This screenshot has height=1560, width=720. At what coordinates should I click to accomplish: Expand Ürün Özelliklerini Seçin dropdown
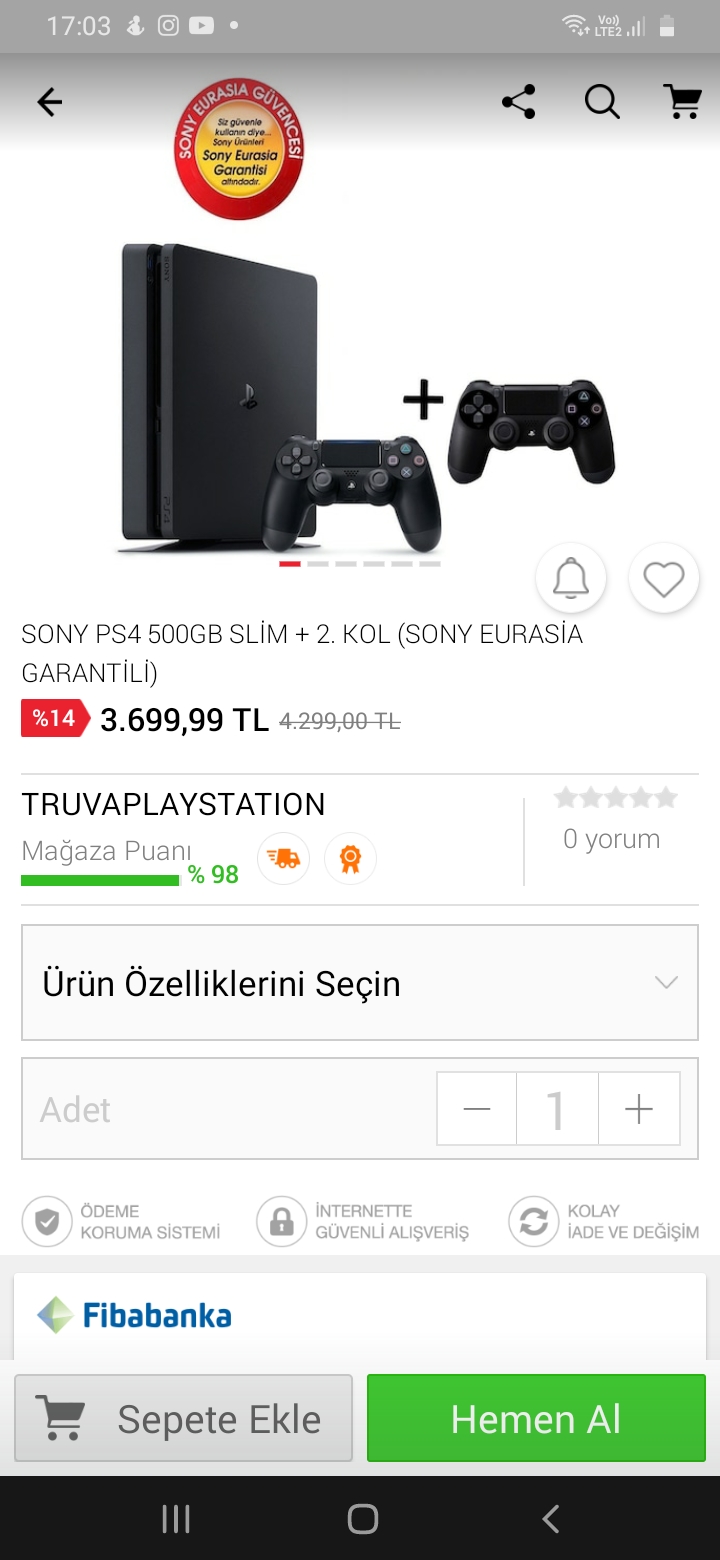point(360,983)
